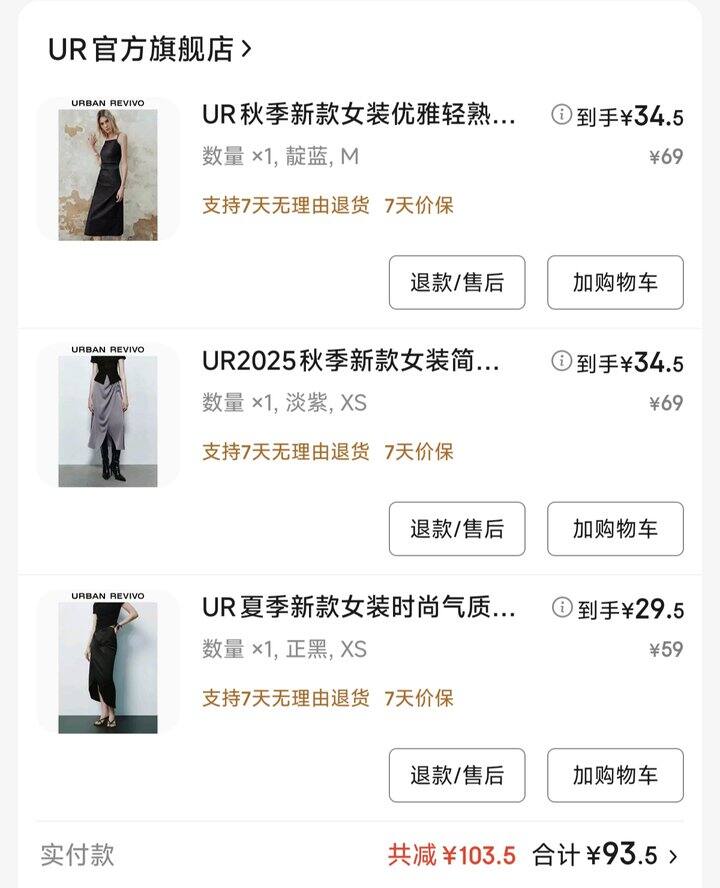
Task: Tap 退款/售后 for the 淡紫 XS item
Action: point(457,529)
